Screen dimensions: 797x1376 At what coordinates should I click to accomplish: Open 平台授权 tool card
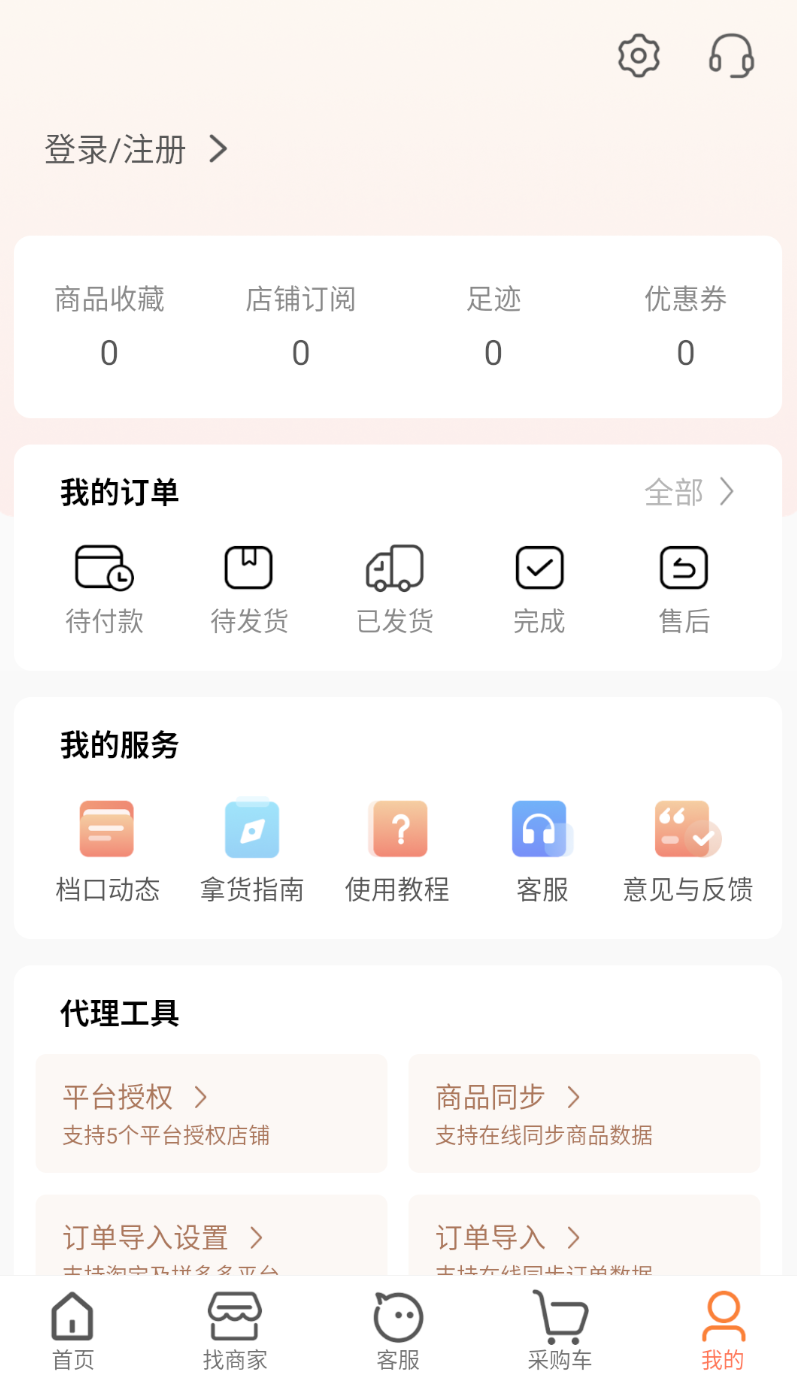pyautogui.click(x=211, y=1113)
